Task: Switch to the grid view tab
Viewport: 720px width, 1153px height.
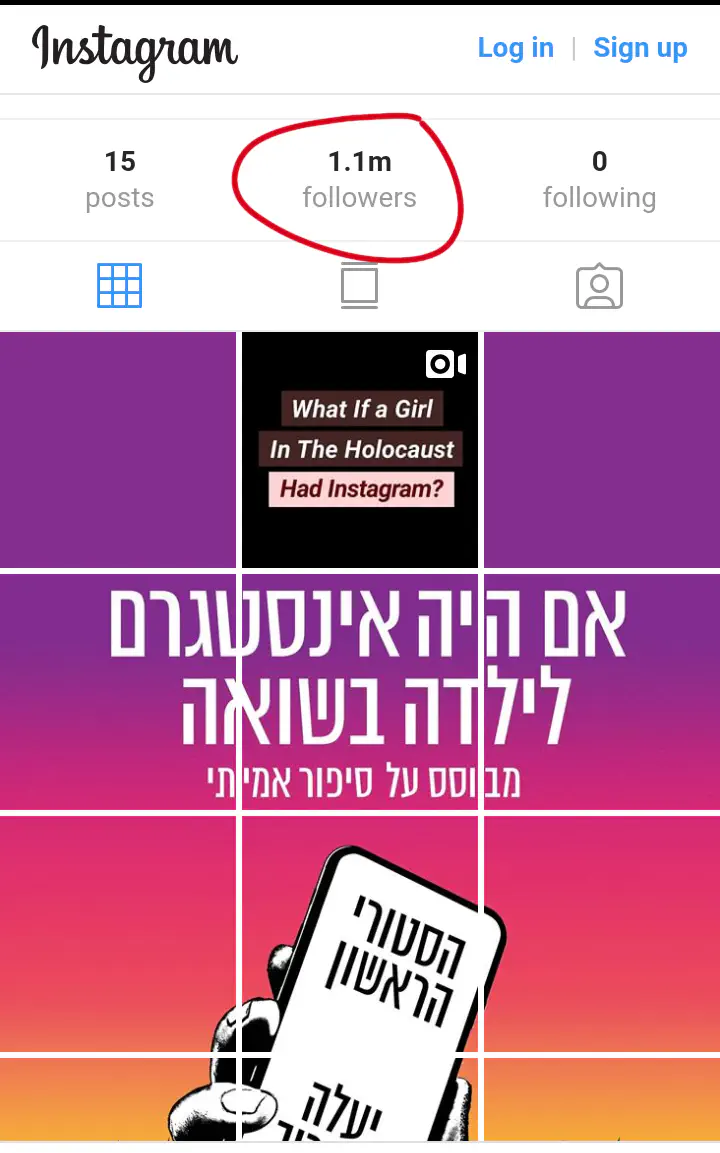Action: click(119, 286)
